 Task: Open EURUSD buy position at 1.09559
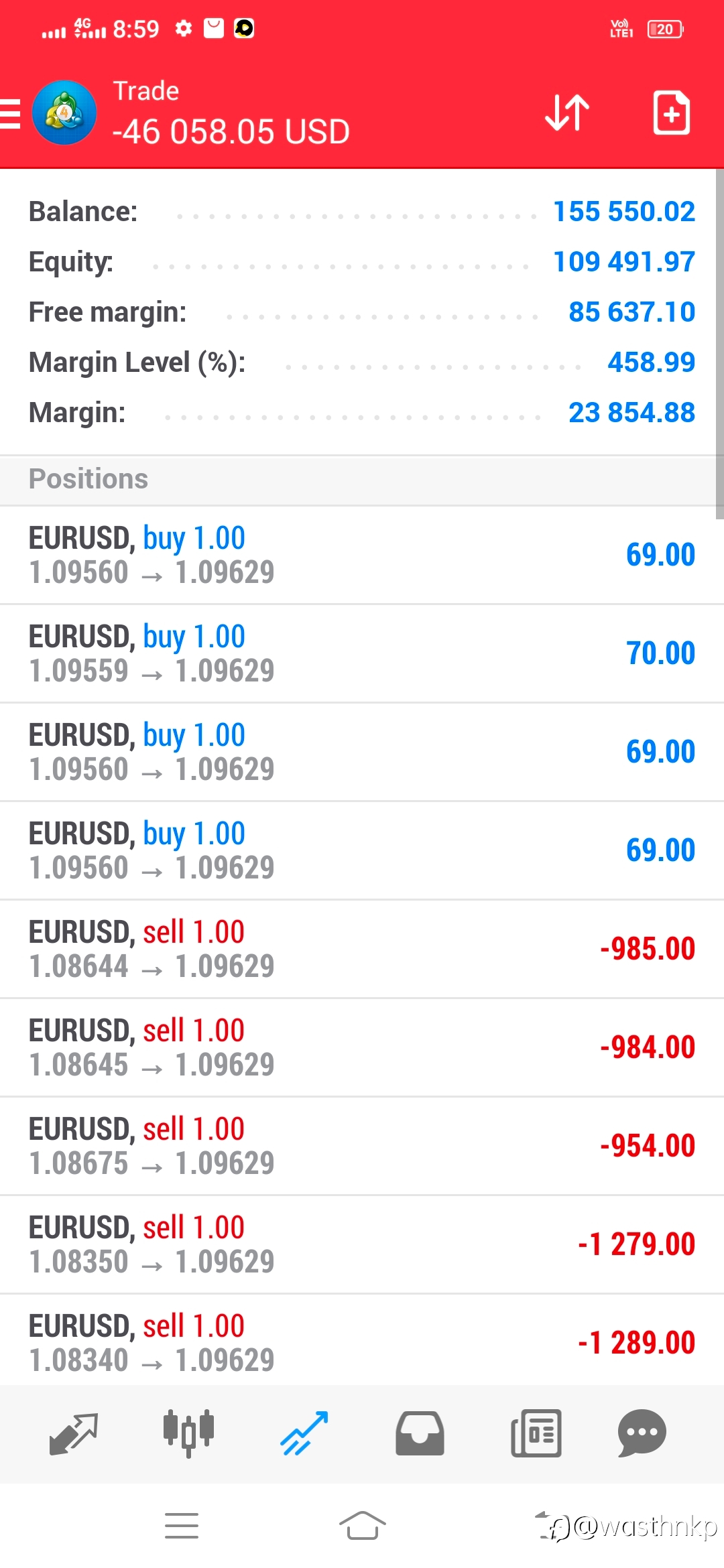point(362,653)
